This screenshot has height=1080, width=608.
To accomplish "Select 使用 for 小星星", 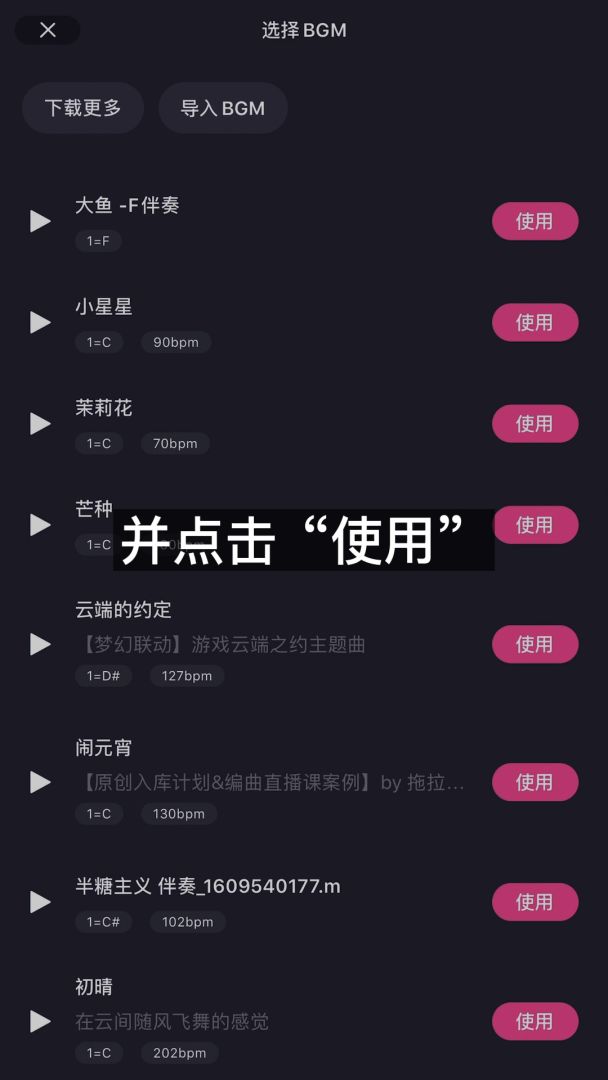I will pos(535,322).
